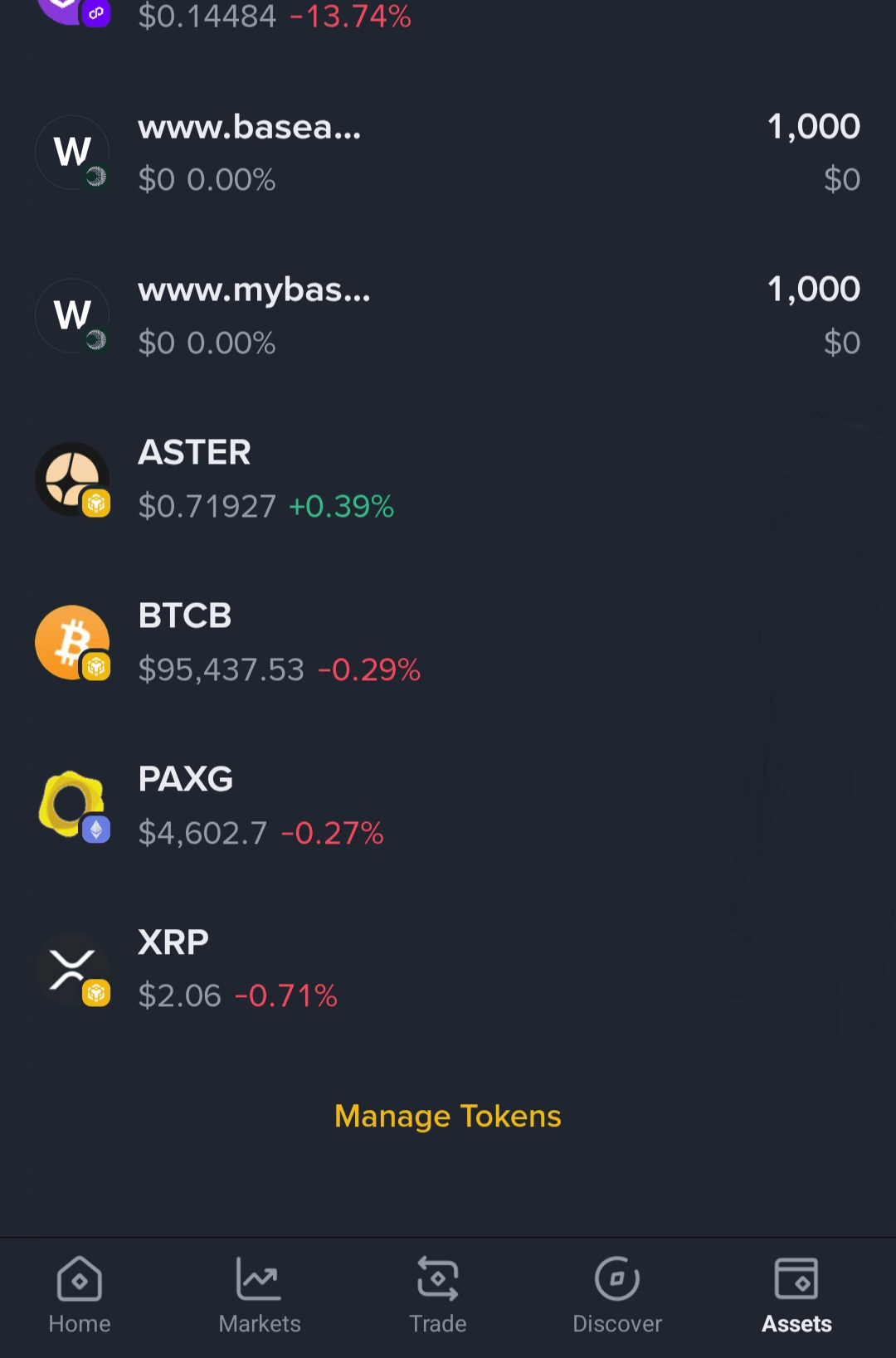The image size is (896, 1358).
Task: Tap the Manage Tokens link
Action: (448, 1117)
